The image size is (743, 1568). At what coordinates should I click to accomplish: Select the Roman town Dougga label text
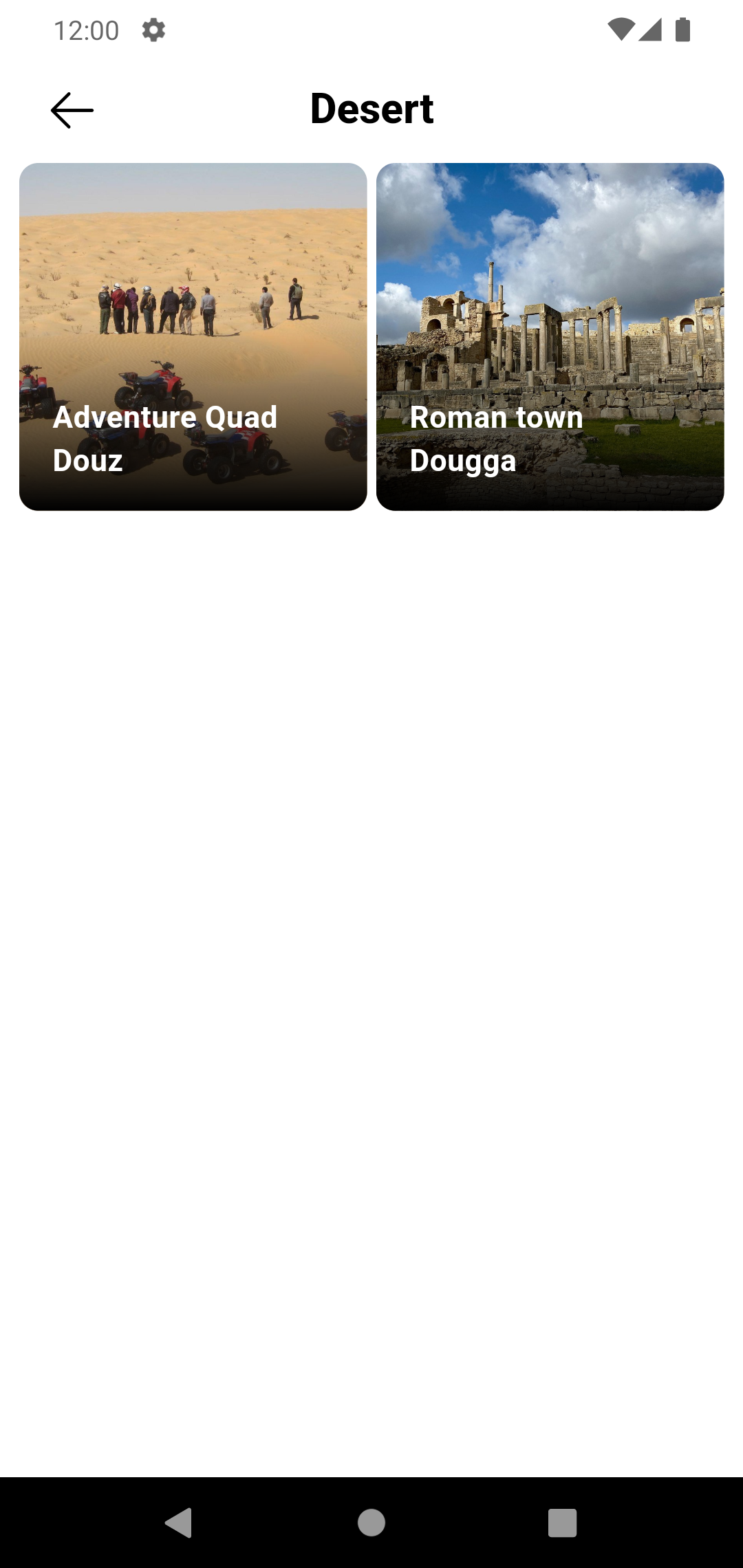(x=496, y=439)
